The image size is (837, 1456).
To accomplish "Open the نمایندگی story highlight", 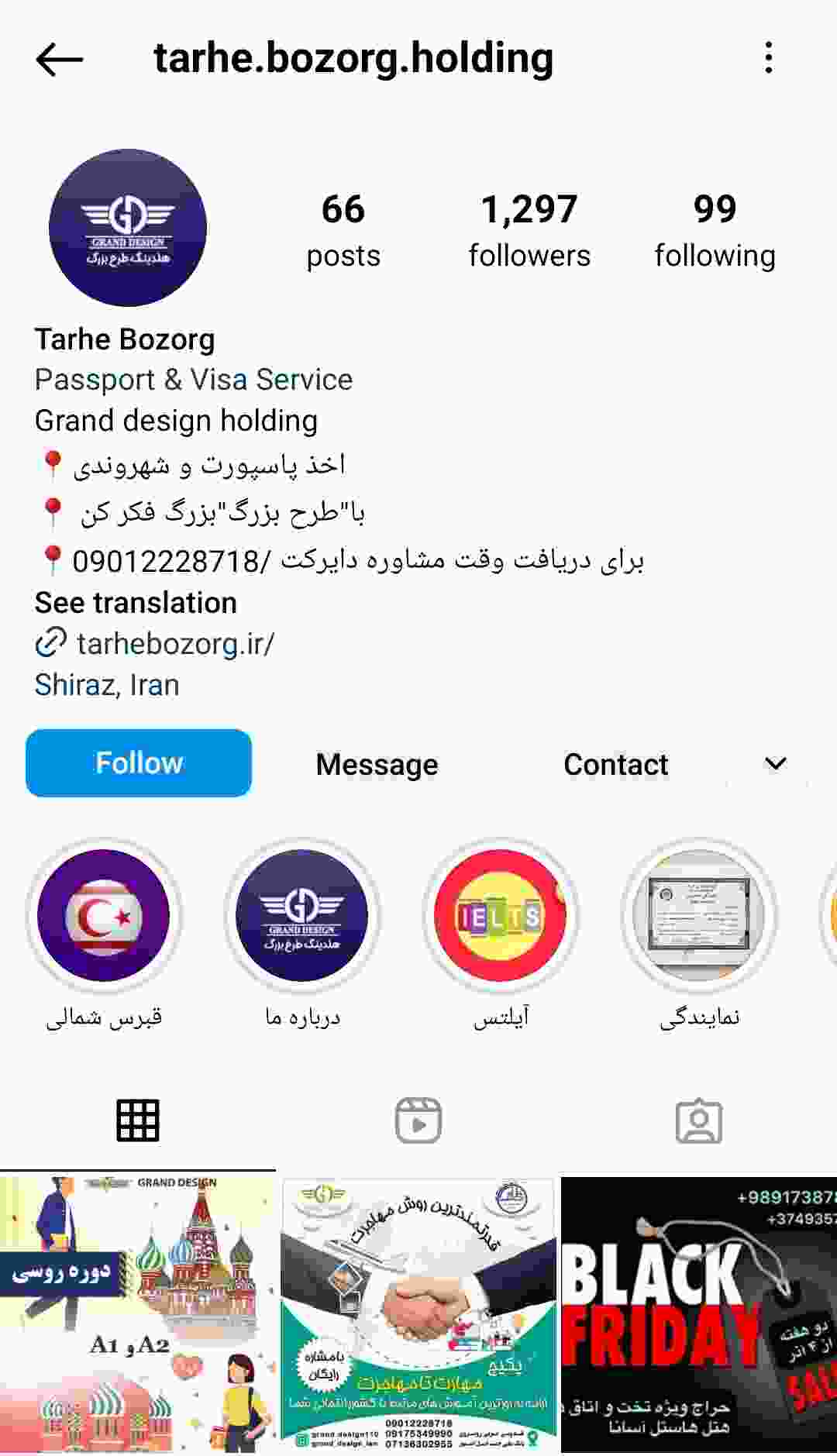I will 699,916.
